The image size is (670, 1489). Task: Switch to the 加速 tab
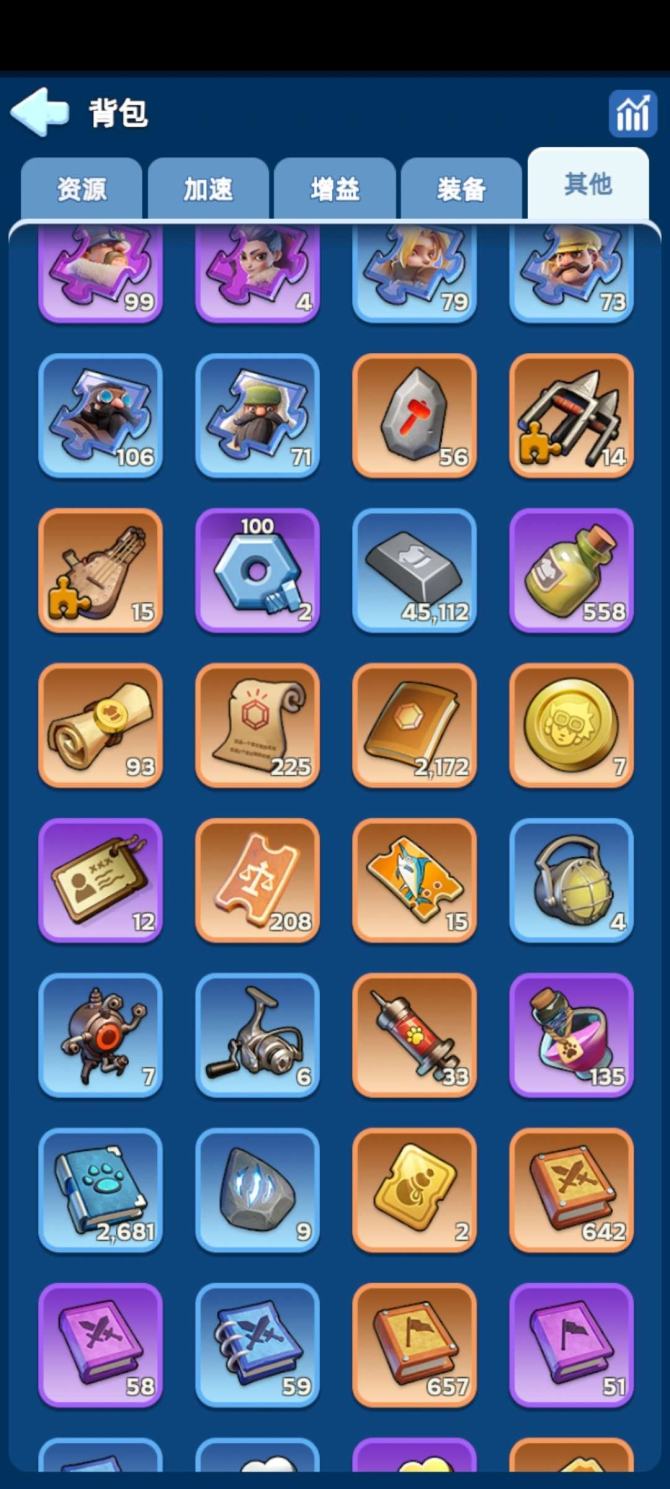coord(208,189)
